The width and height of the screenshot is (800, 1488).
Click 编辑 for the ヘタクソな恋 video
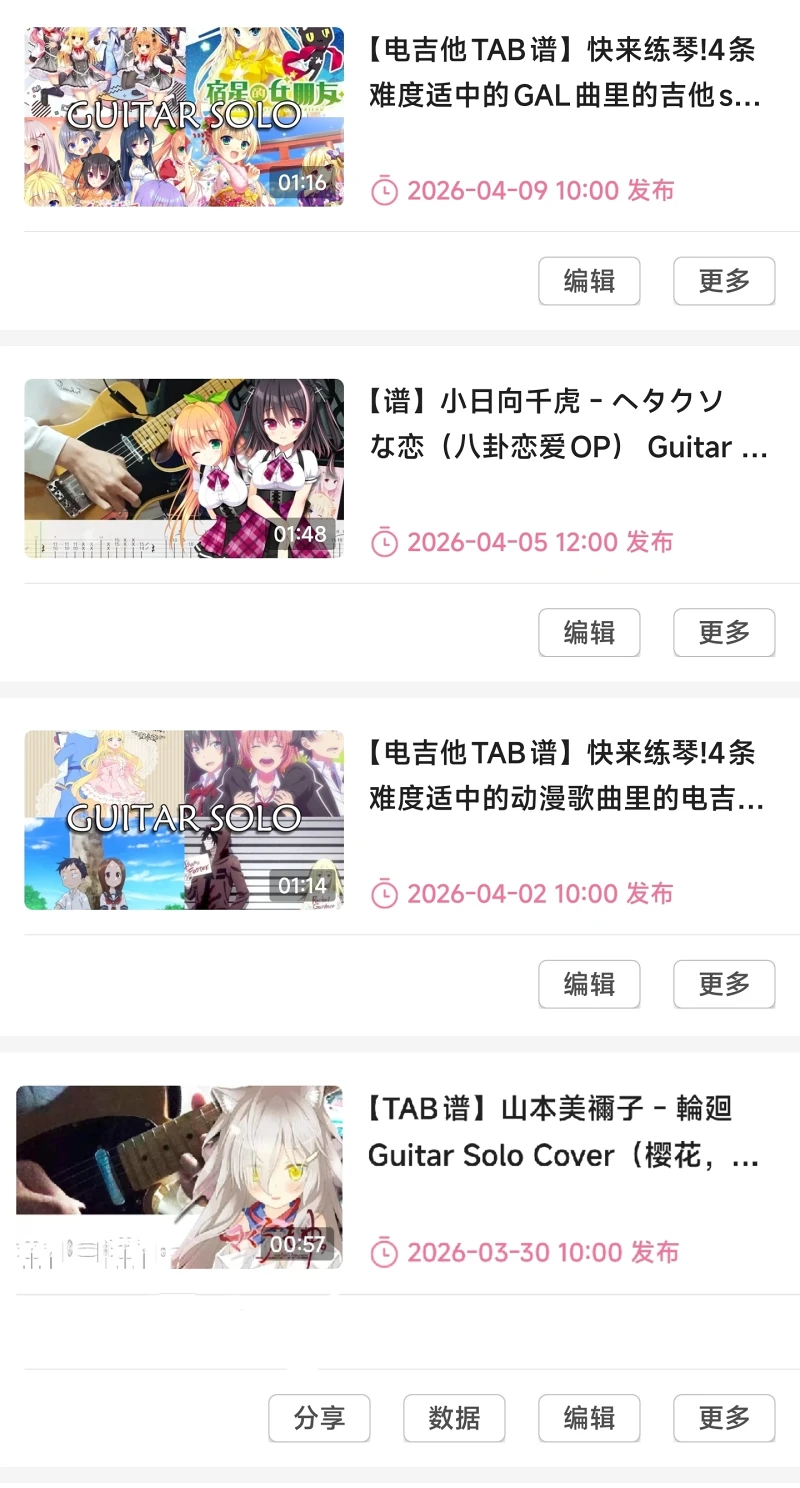pos(589,632)
